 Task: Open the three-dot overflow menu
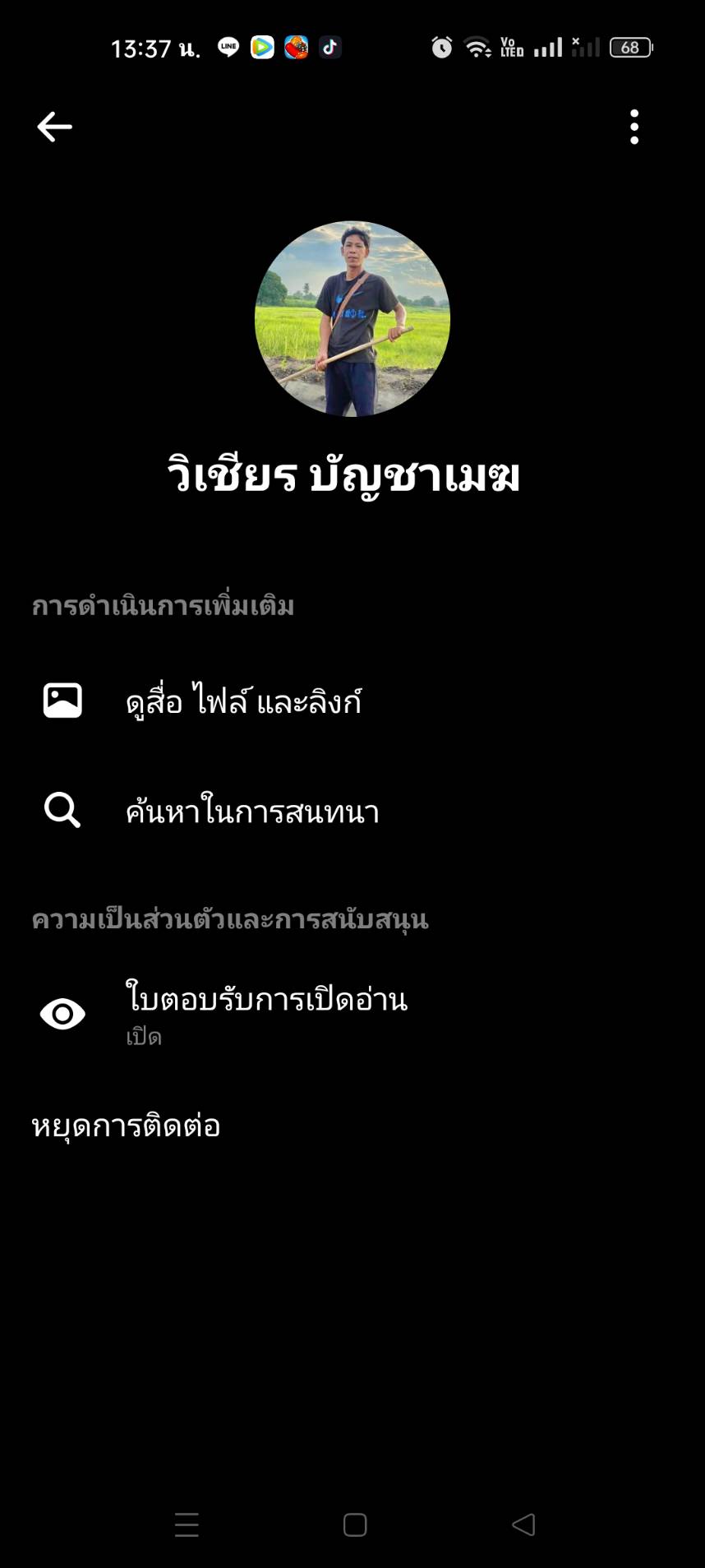tap(634, 127)
